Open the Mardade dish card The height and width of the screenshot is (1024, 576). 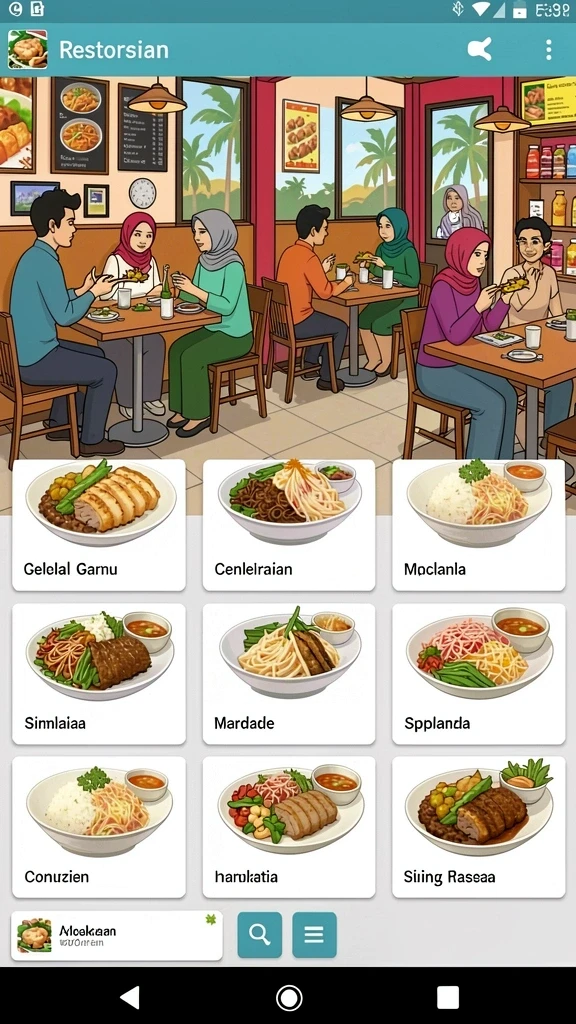point(289,674)
